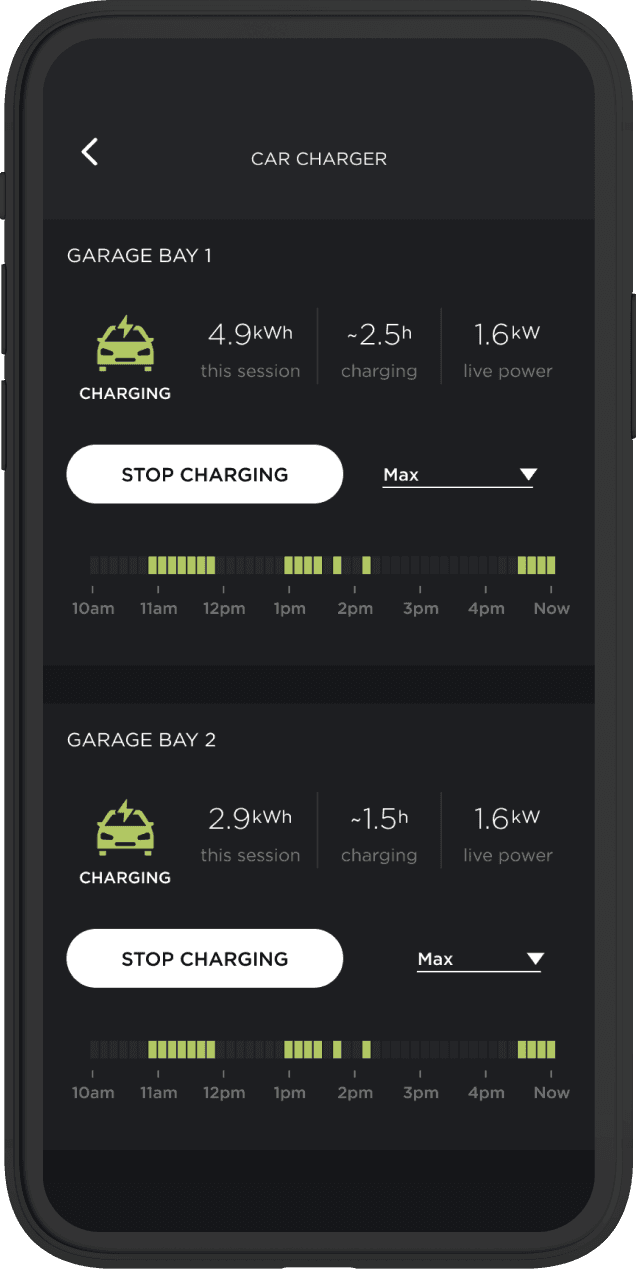Image resolution: width=636 pixels, height=1269 pixels.
Task: Open Max dropdown for Garage Bay 1
Action: click(458, 475)
